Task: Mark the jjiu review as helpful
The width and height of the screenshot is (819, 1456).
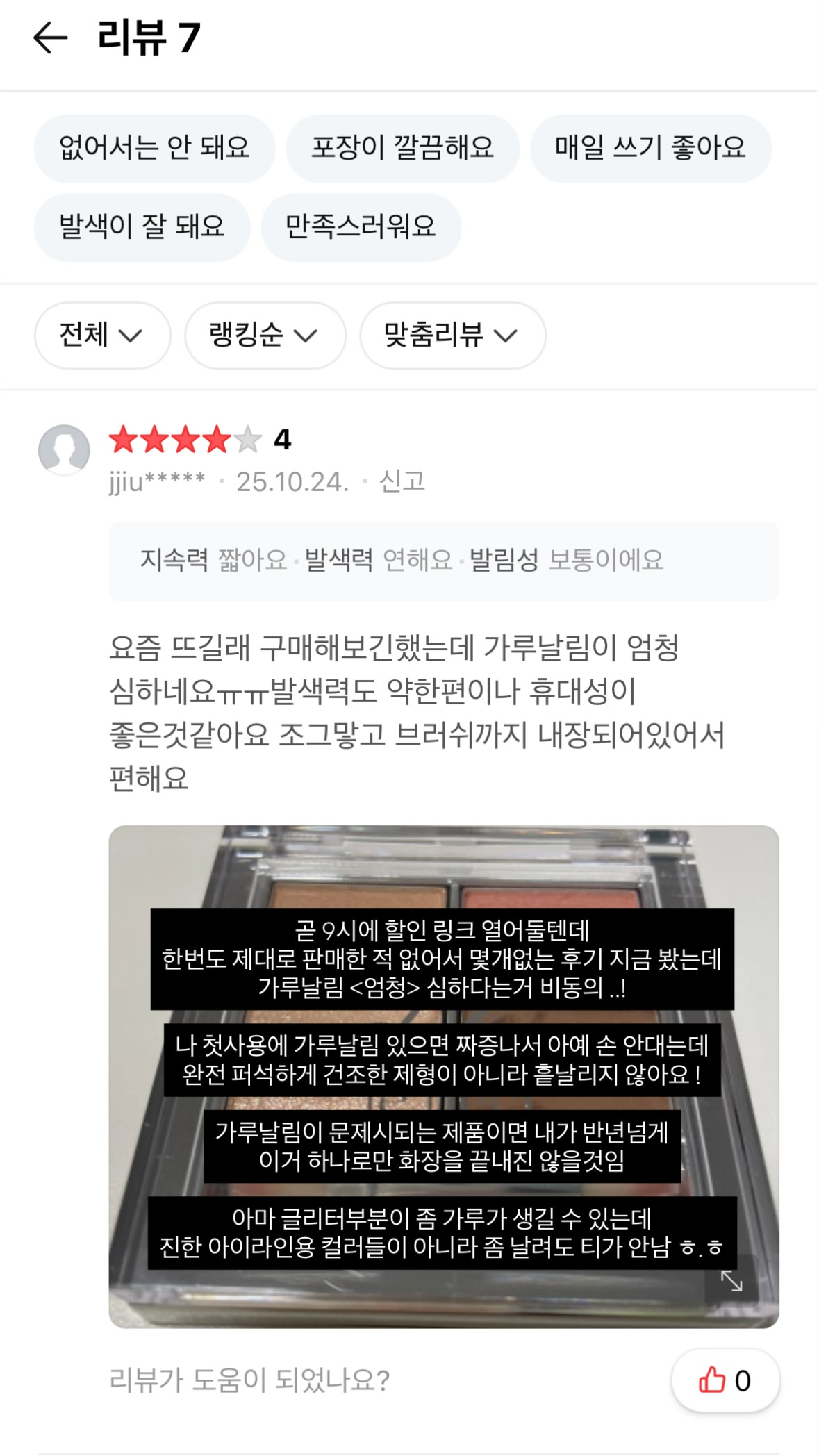Action: [725, 1380]
